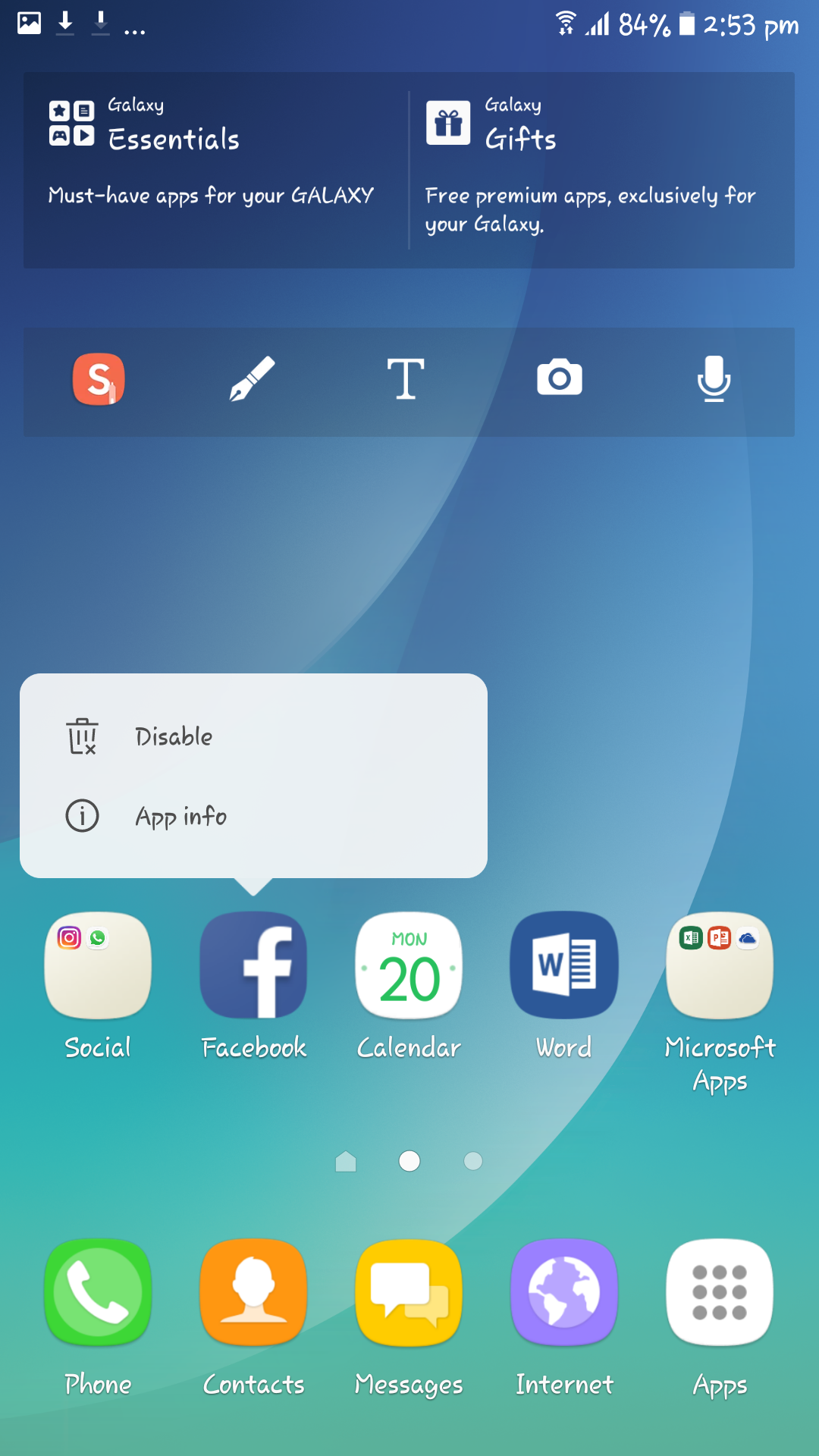
Task: Launch the S Note app icon
Action: tap(99, 379)
